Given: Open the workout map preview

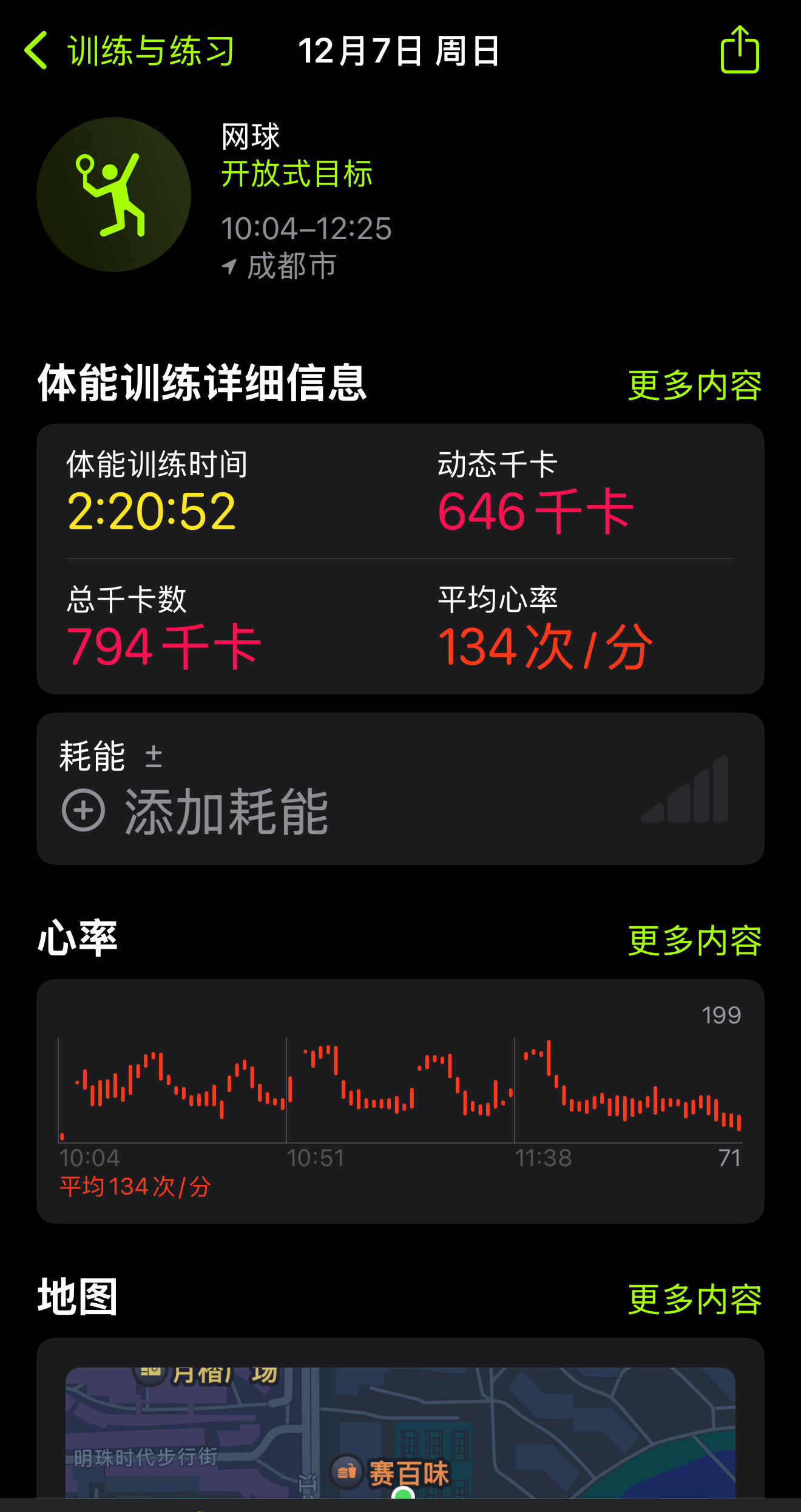Looking at the screenshot, I should point(400,1432).
